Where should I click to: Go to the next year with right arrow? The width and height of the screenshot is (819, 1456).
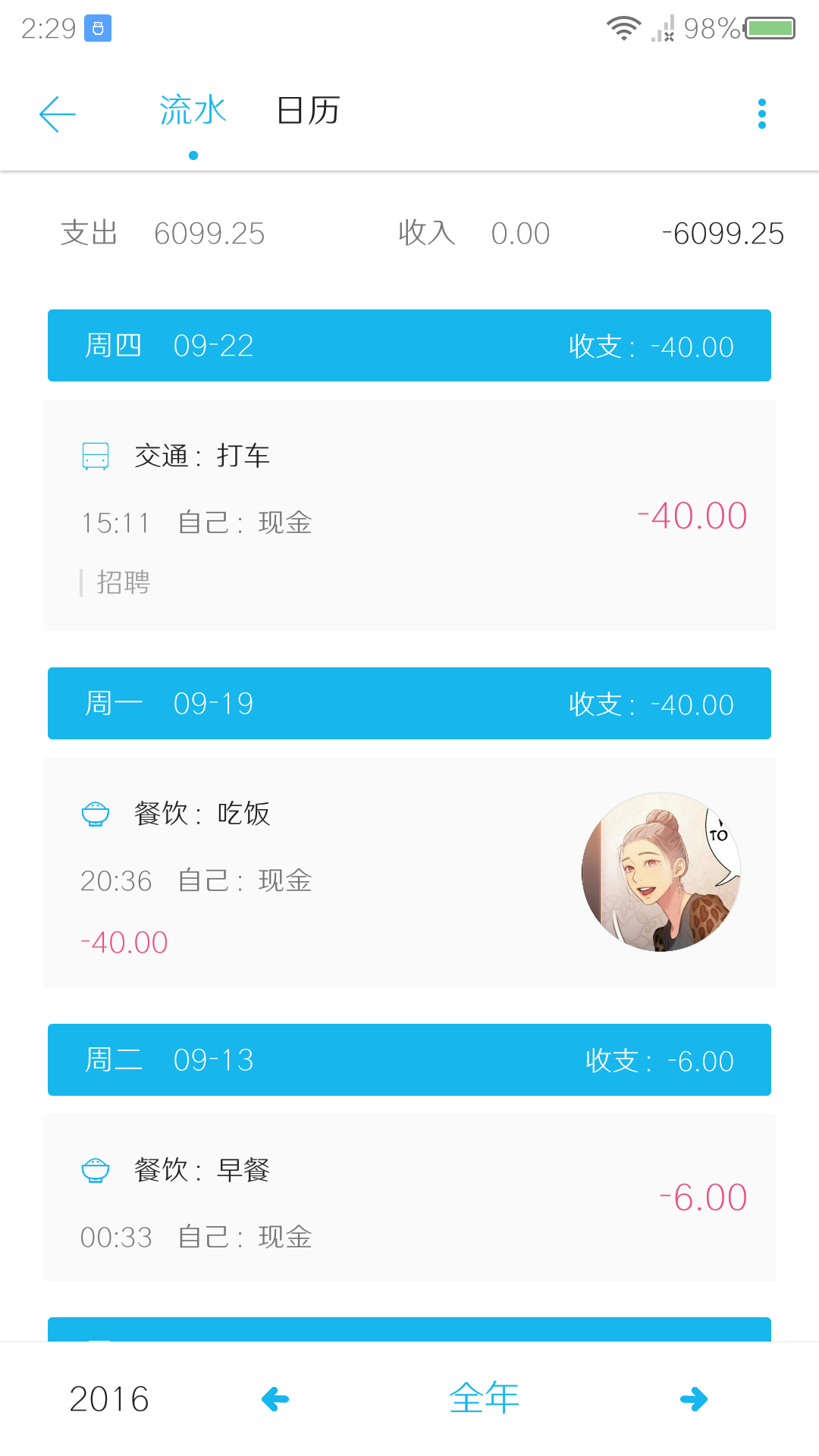pyautogui.click(x=693, y=1399)
